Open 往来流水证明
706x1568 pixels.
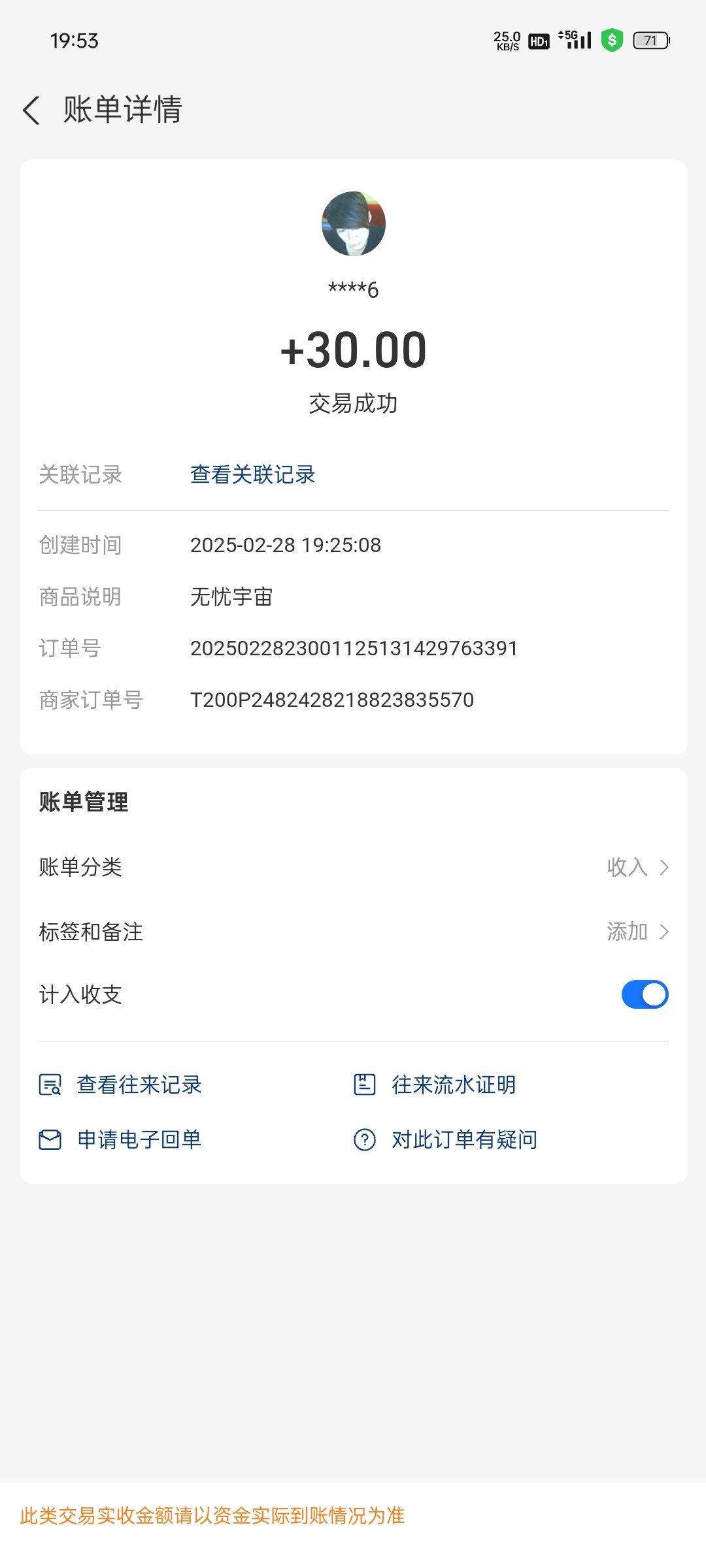click(x=453, y=1085)
